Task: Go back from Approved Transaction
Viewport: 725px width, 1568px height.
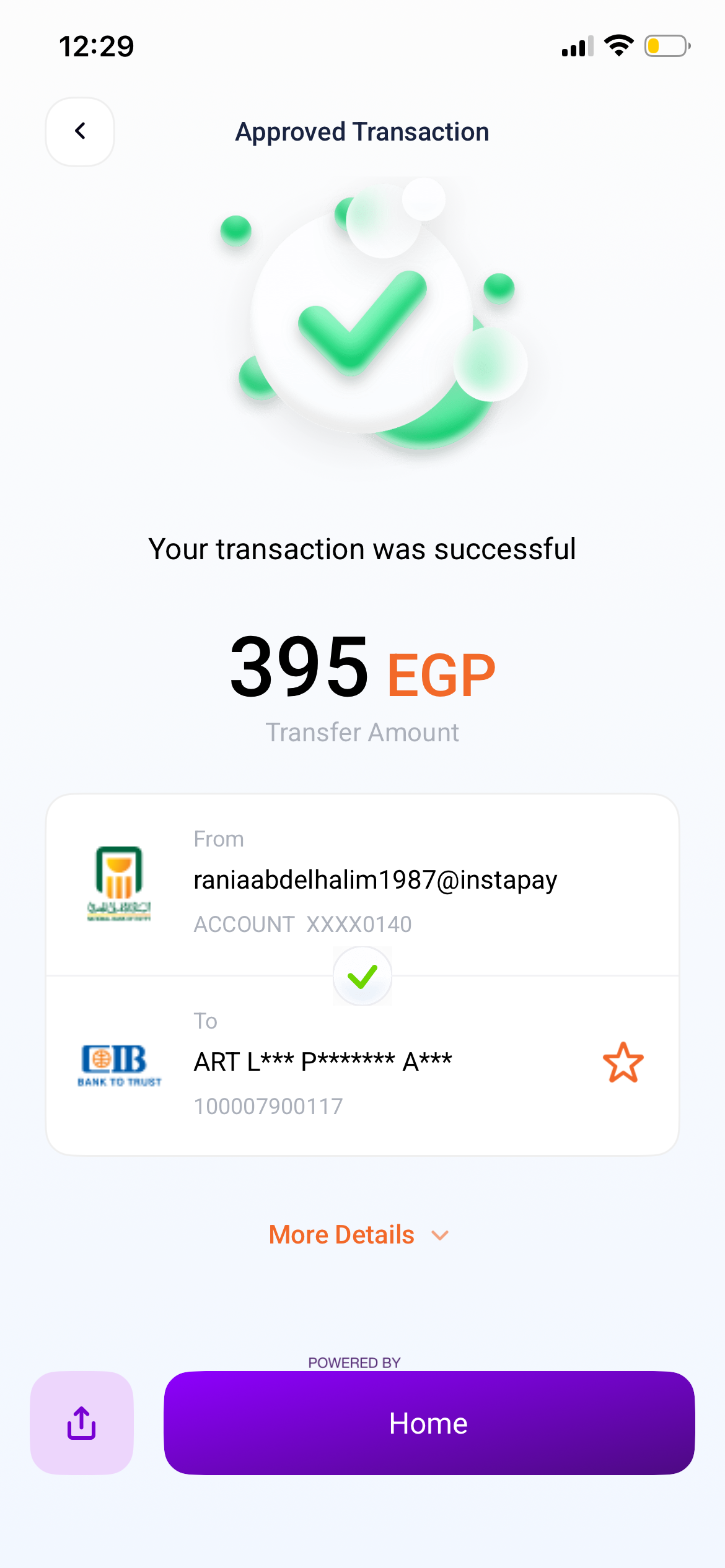Action: pyautogui.click(x=80, y=131)
